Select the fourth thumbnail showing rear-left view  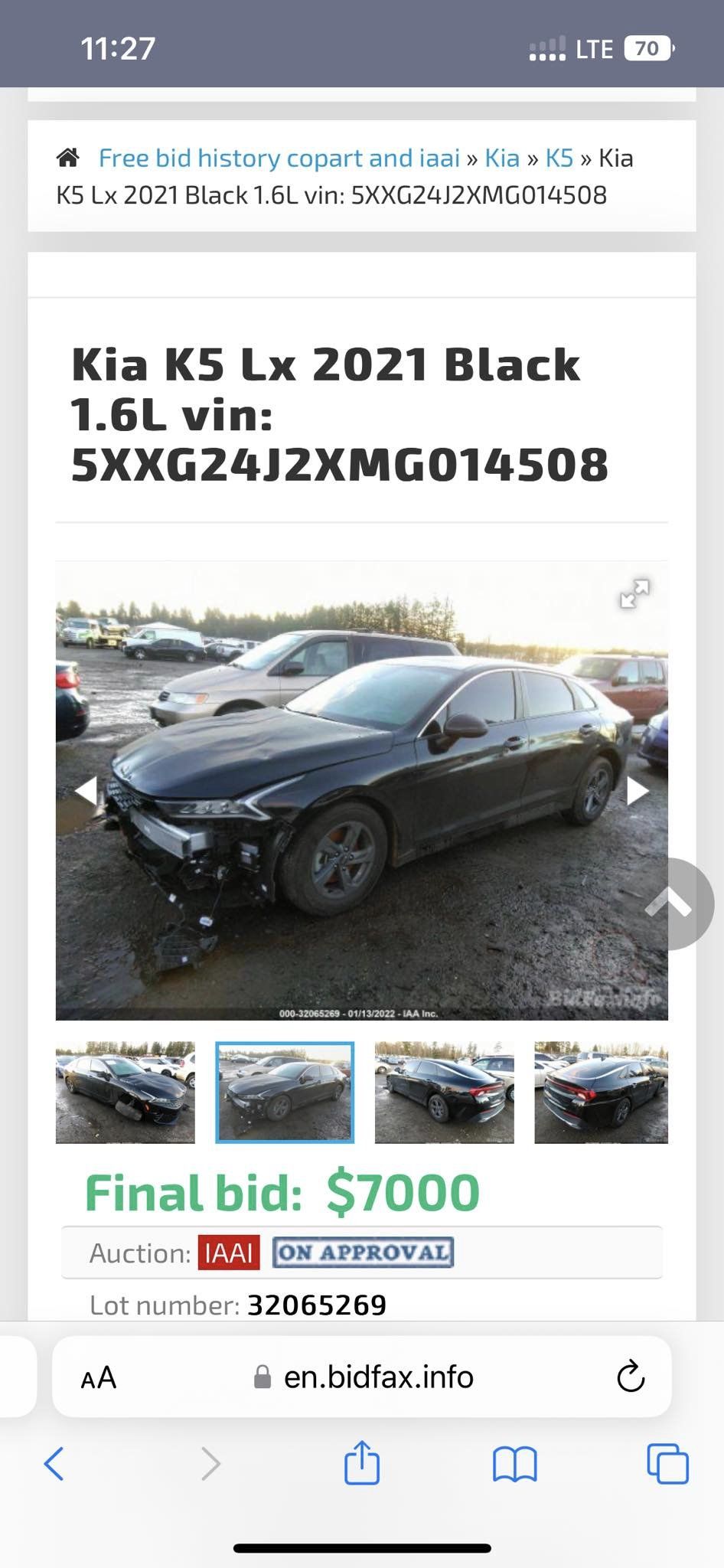point(602,1093)
